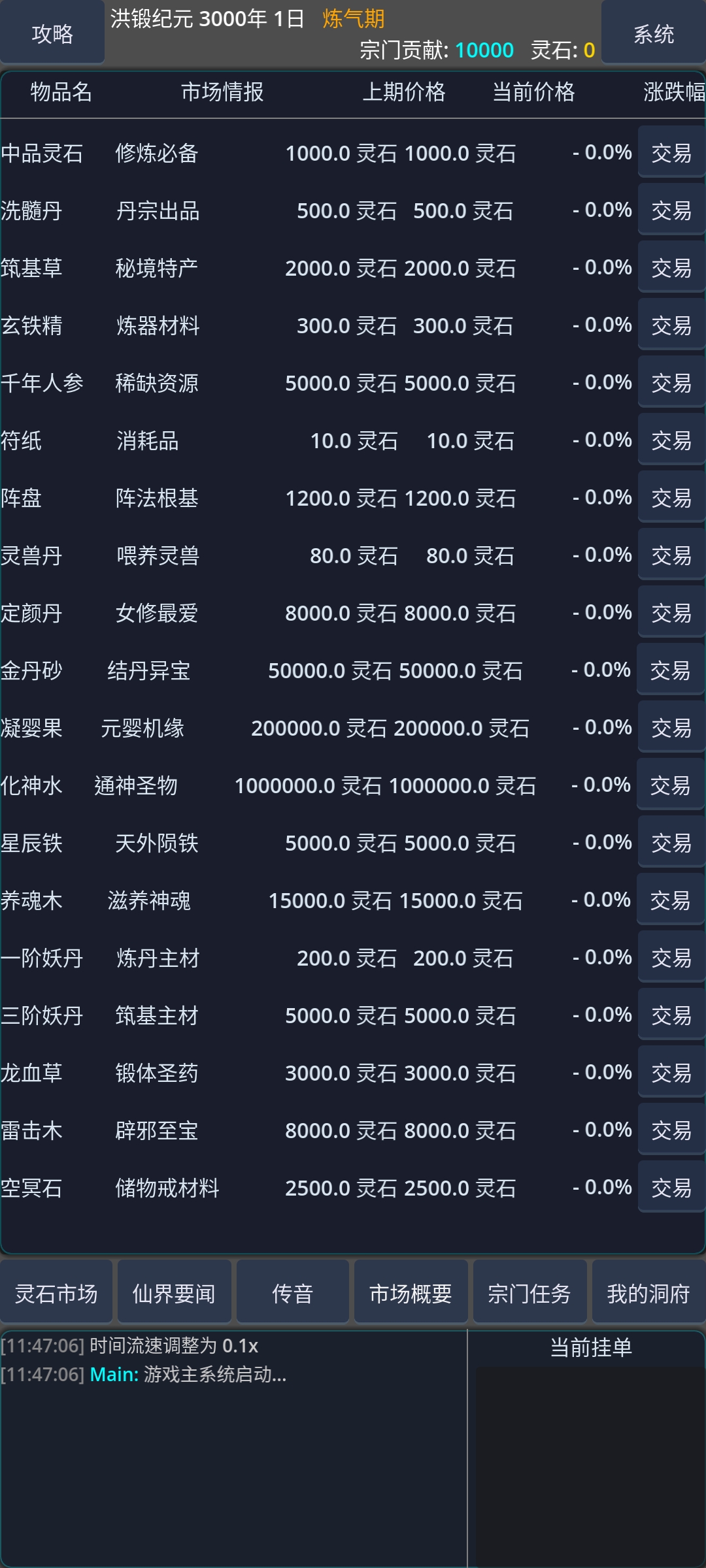Image resolution: width=706 pixels, height=1568 pixels.
Task: Open 交易 for 金丹砂
Action: point(670,670)
